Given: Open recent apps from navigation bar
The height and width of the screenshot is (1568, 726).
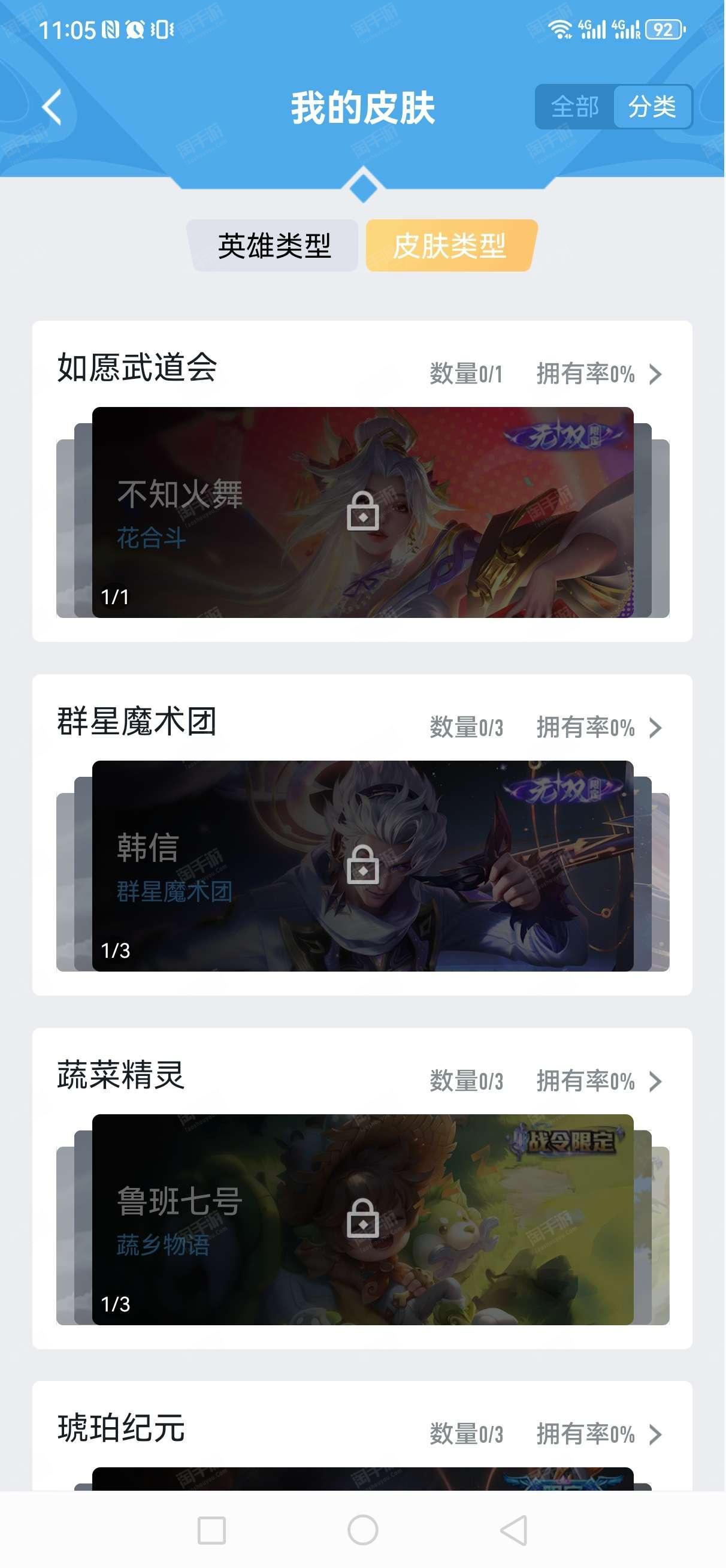Looking at the screenshot, I should pos(212,1530).
